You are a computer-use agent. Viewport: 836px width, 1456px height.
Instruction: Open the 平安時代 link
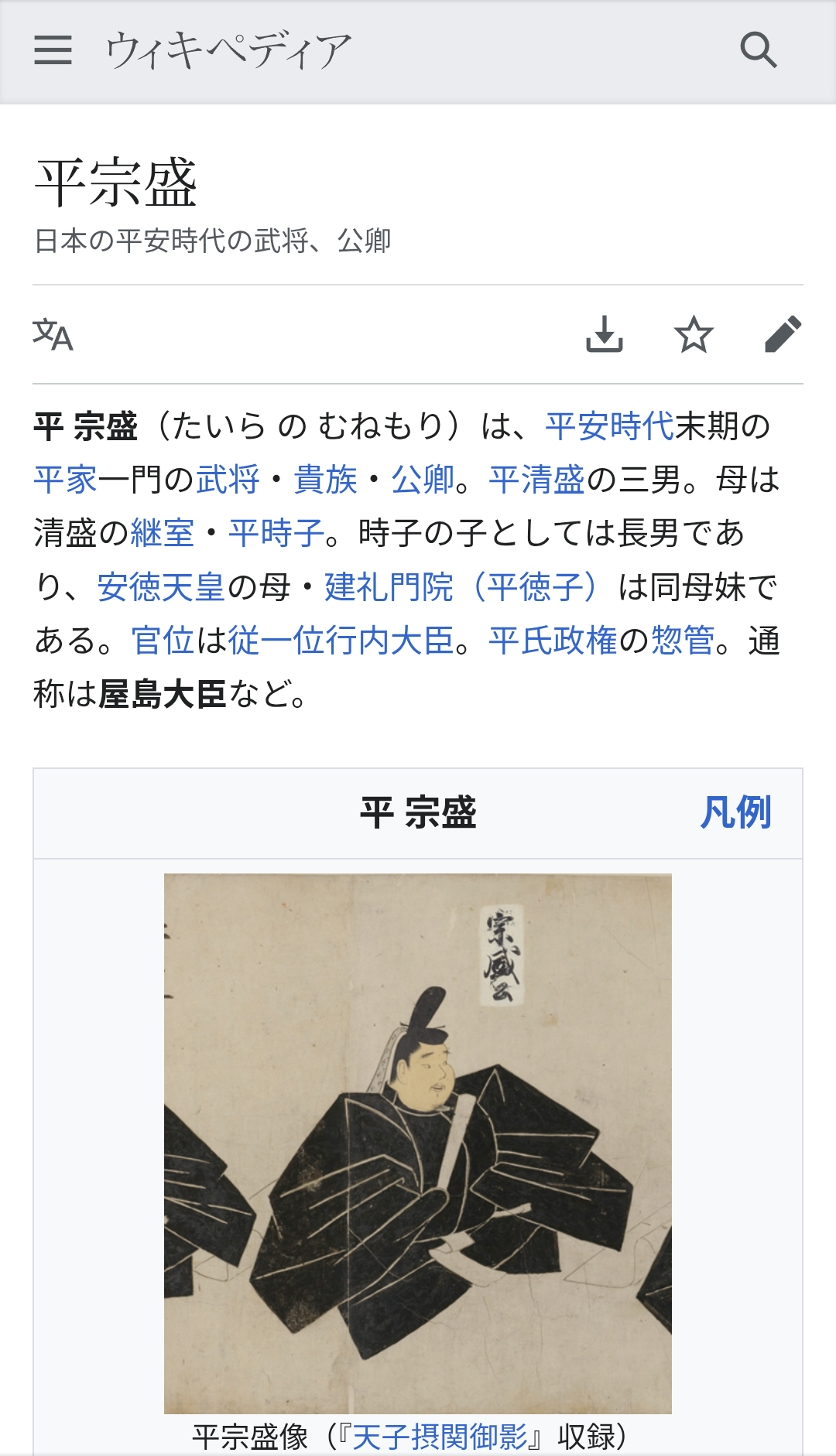point(610,426)
